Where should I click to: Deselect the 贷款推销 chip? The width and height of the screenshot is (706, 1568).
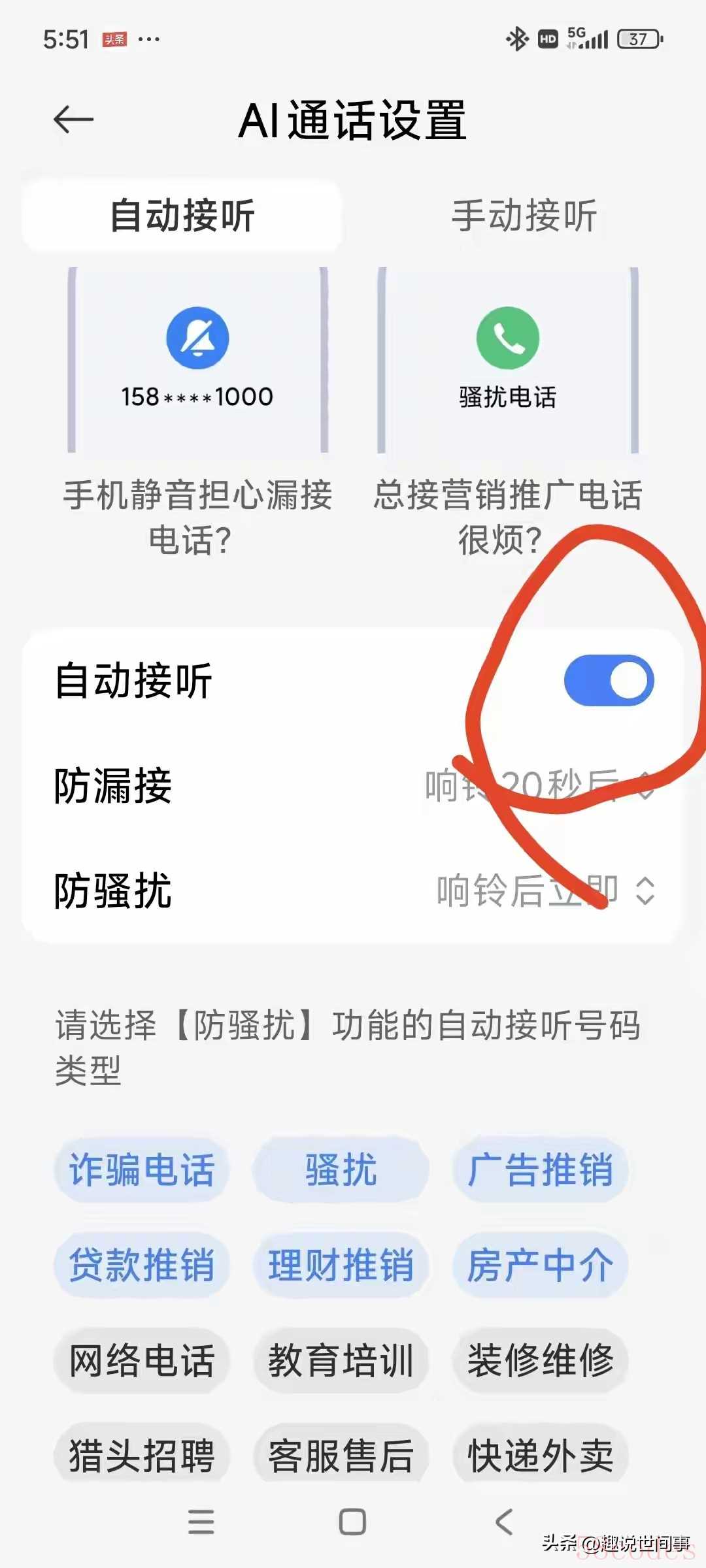tap(141, 1265)
